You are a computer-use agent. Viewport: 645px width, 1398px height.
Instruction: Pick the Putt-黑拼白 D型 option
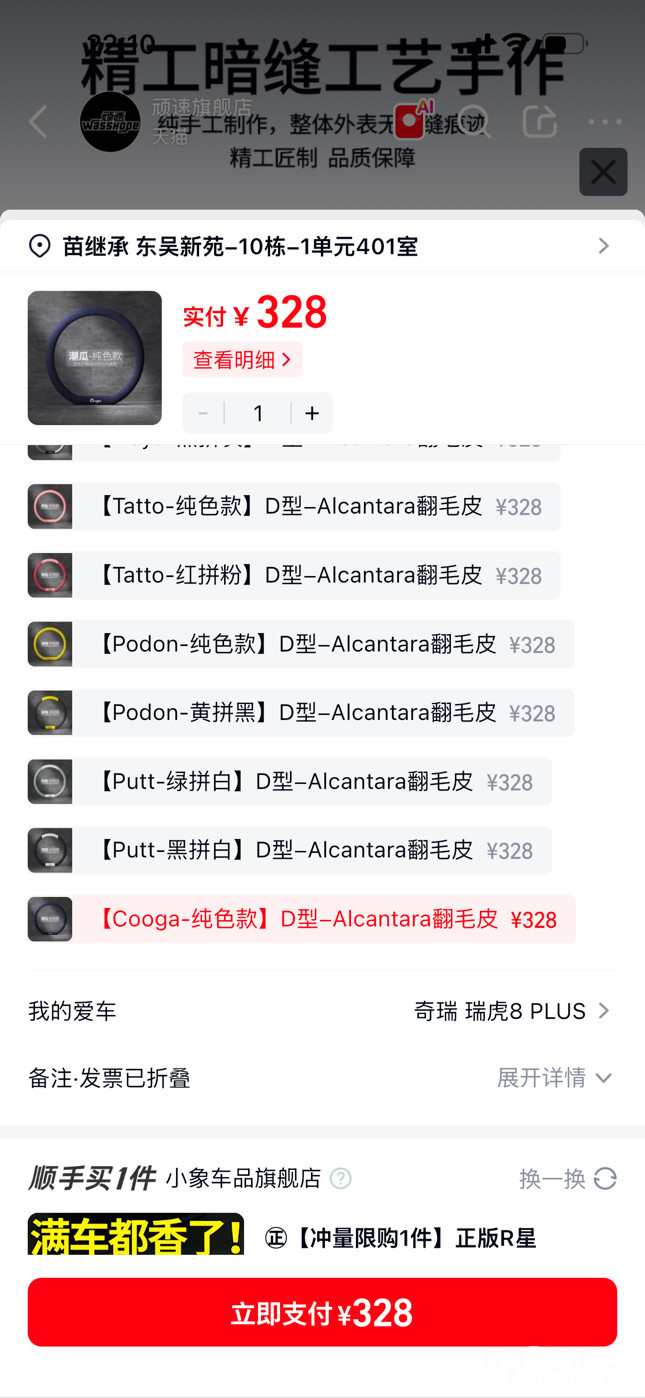coord(289,850)
